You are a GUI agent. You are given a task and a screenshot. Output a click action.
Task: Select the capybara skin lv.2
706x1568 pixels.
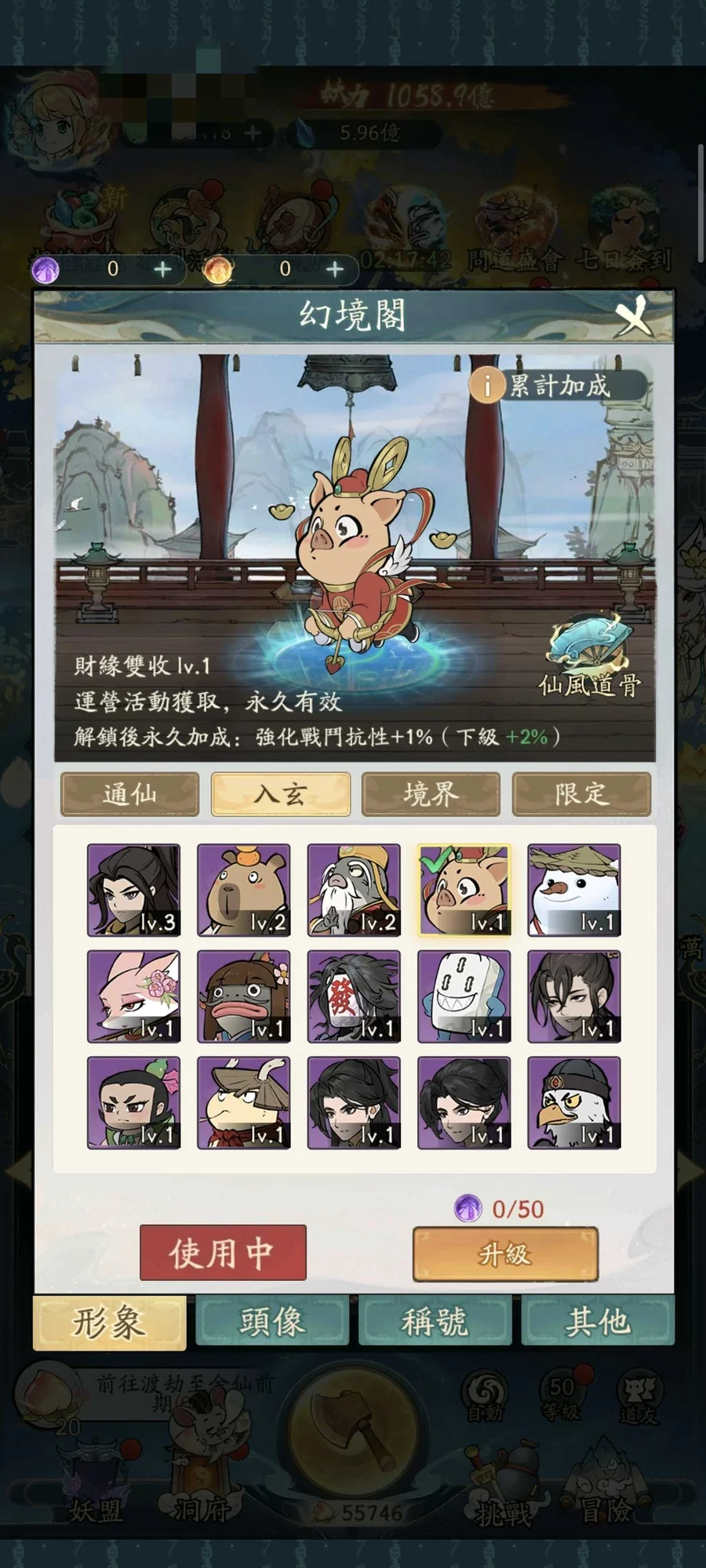243,890
